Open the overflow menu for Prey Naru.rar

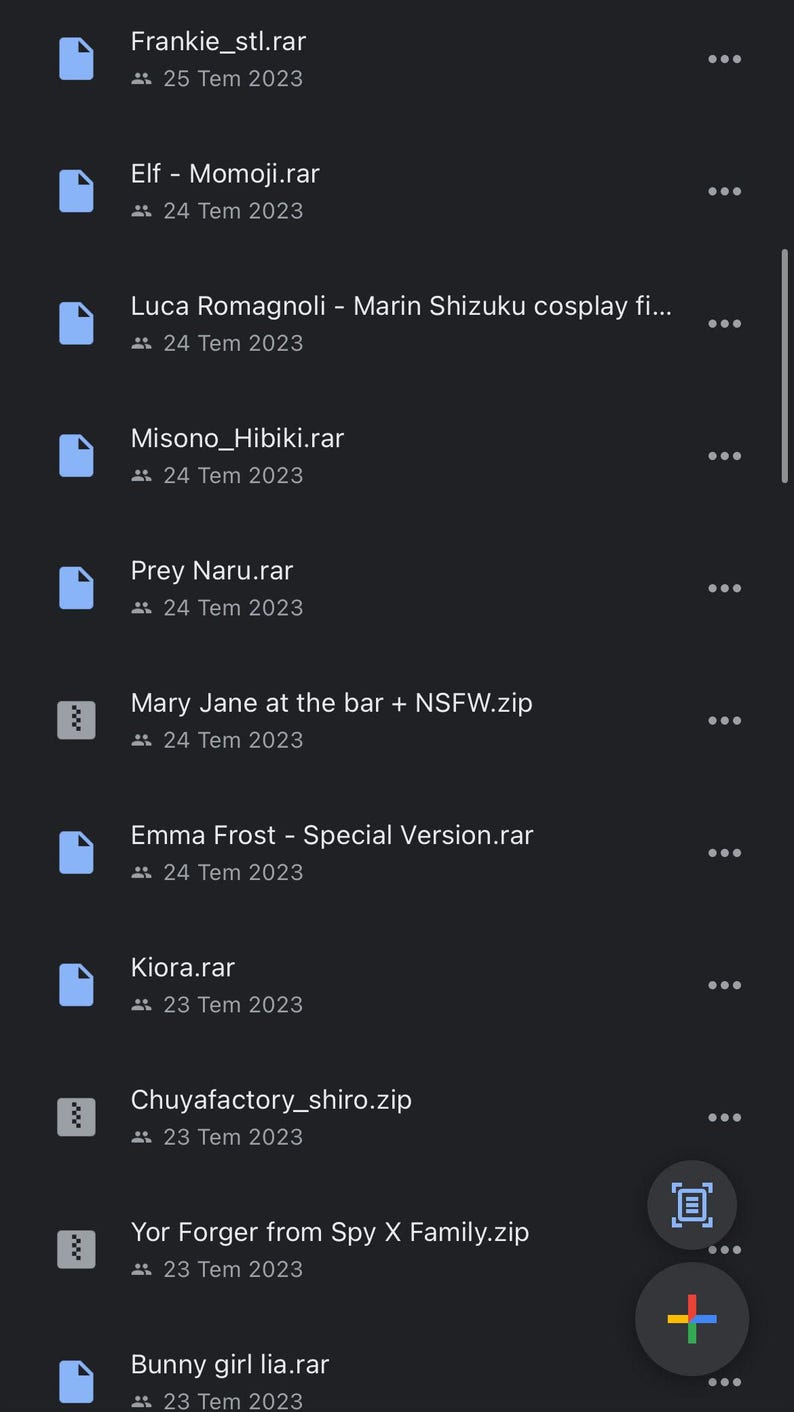pos(724,588)
